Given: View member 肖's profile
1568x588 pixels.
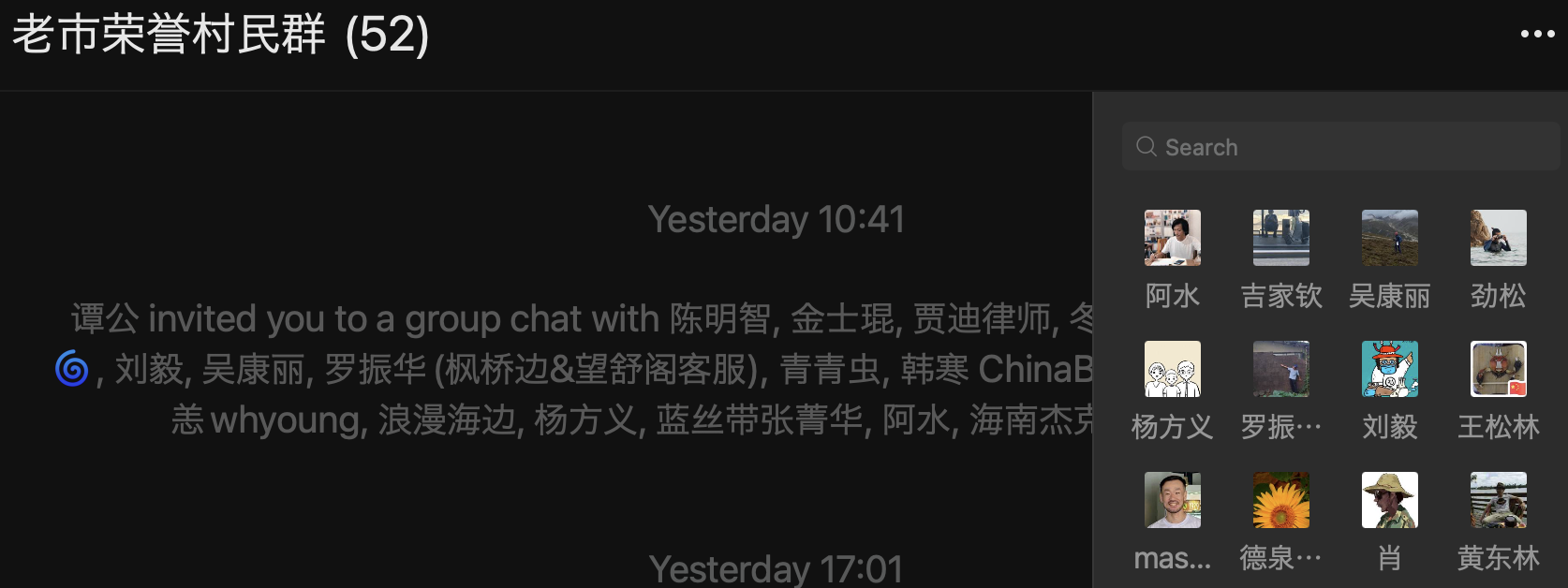Looking at the screenshot, I should point(1389,501).
